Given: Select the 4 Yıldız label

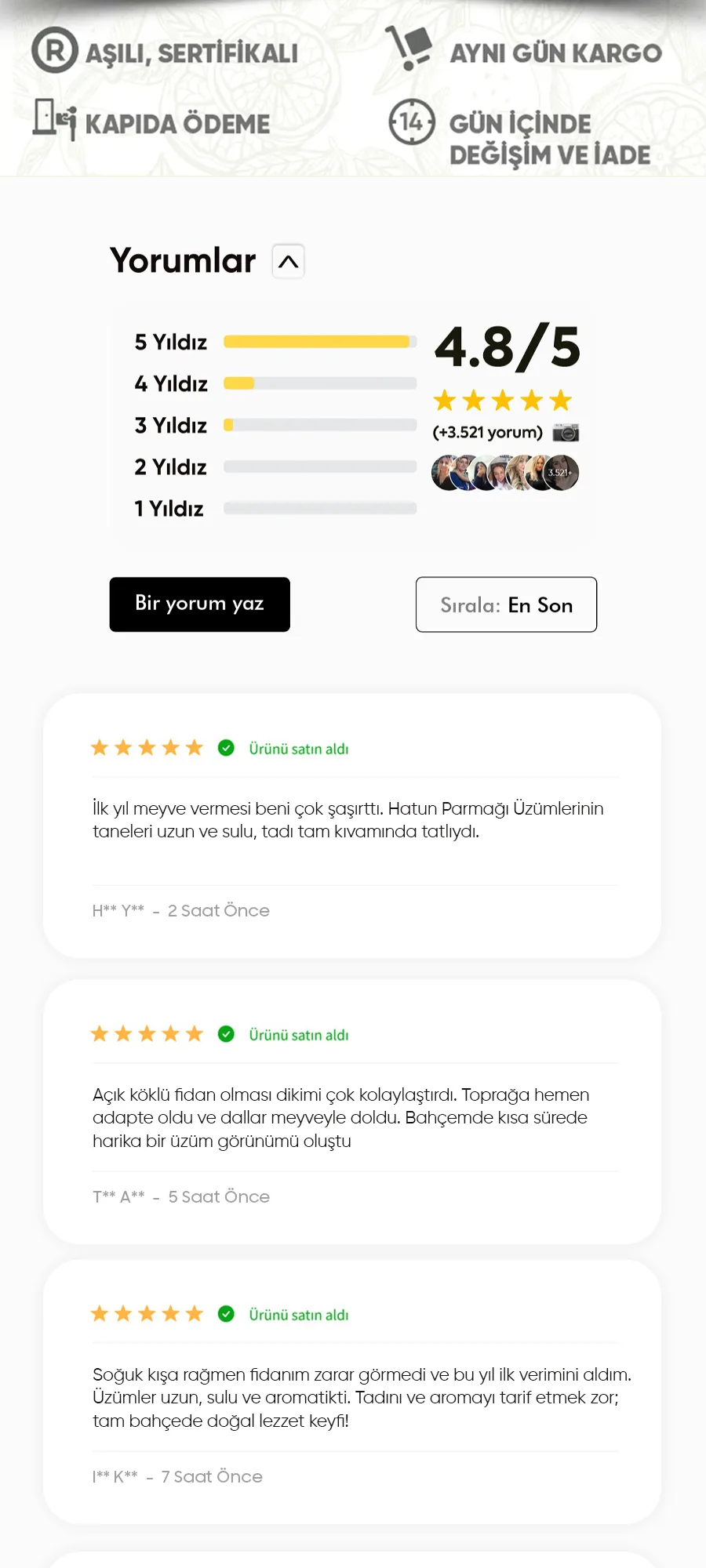Looking at the screenshot, I should [169, 384].
